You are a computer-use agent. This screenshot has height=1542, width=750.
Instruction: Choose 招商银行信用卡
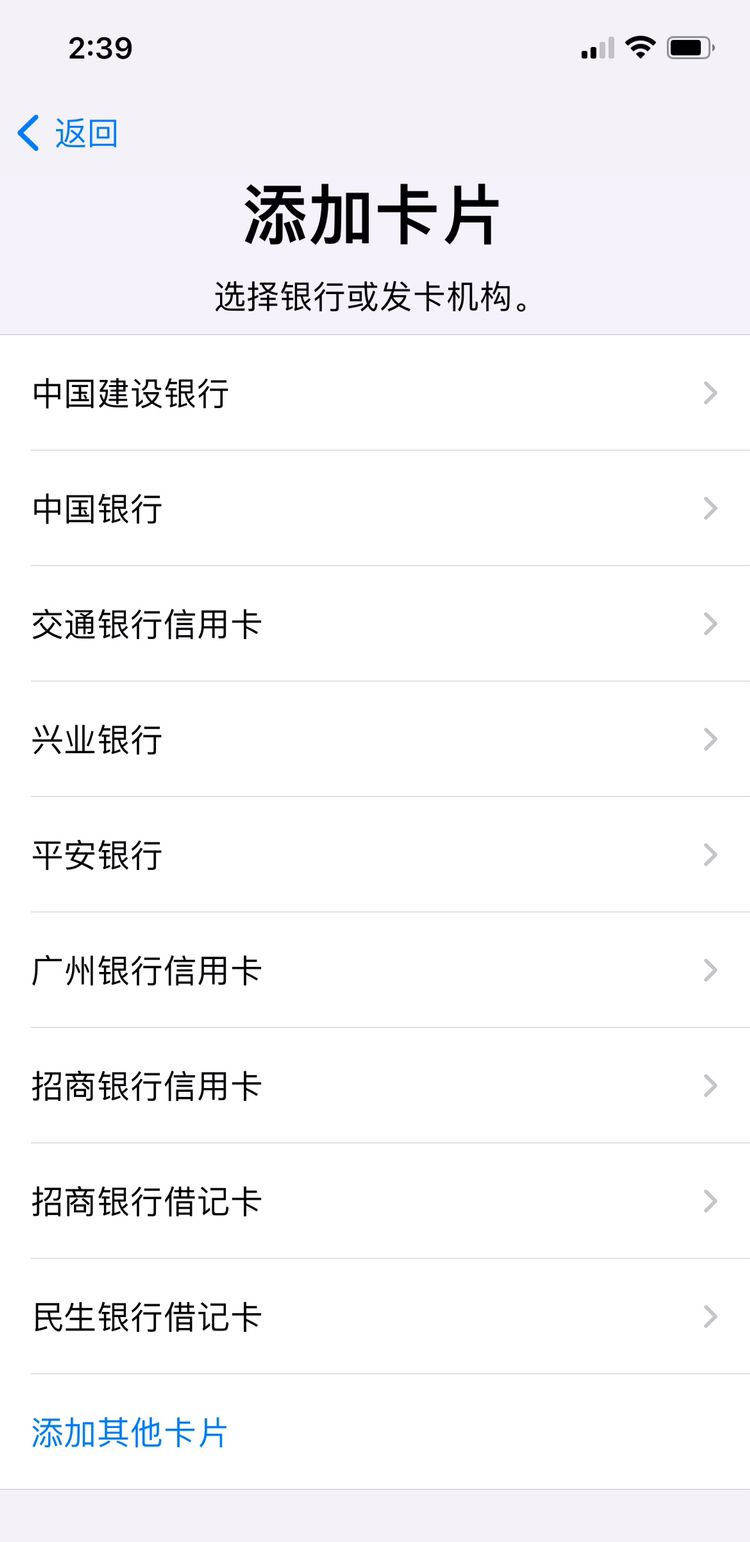tap(147, 1086)
